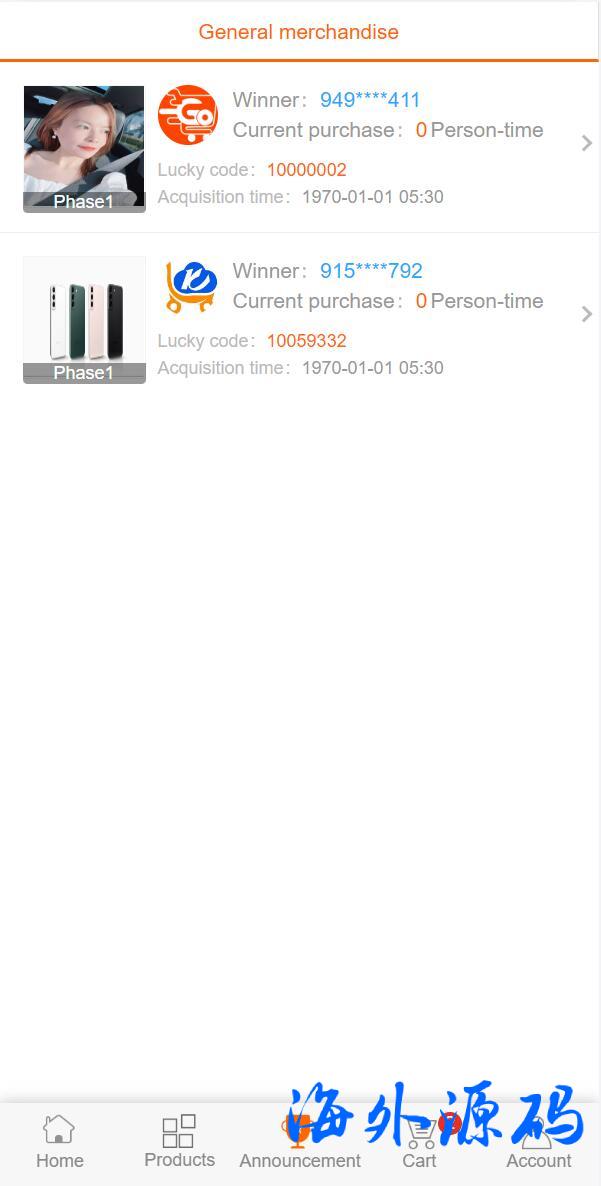Switch to the Products tab
The image size is (601, 1186).
click(180, 1142)
